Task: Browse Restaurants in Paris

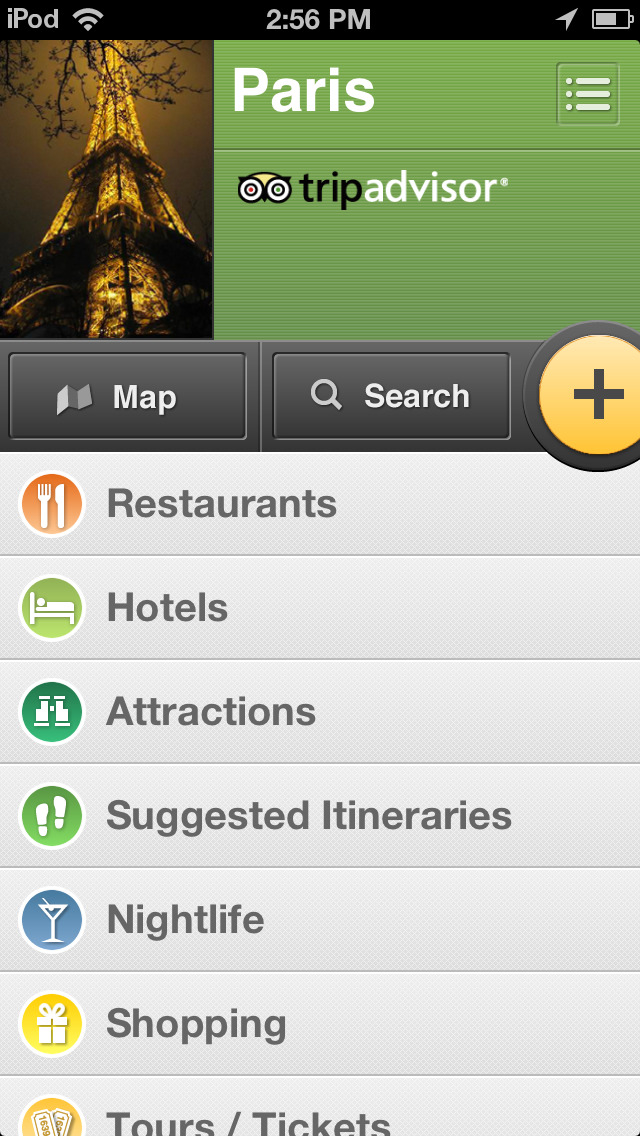Action: [x=320, y=504]
